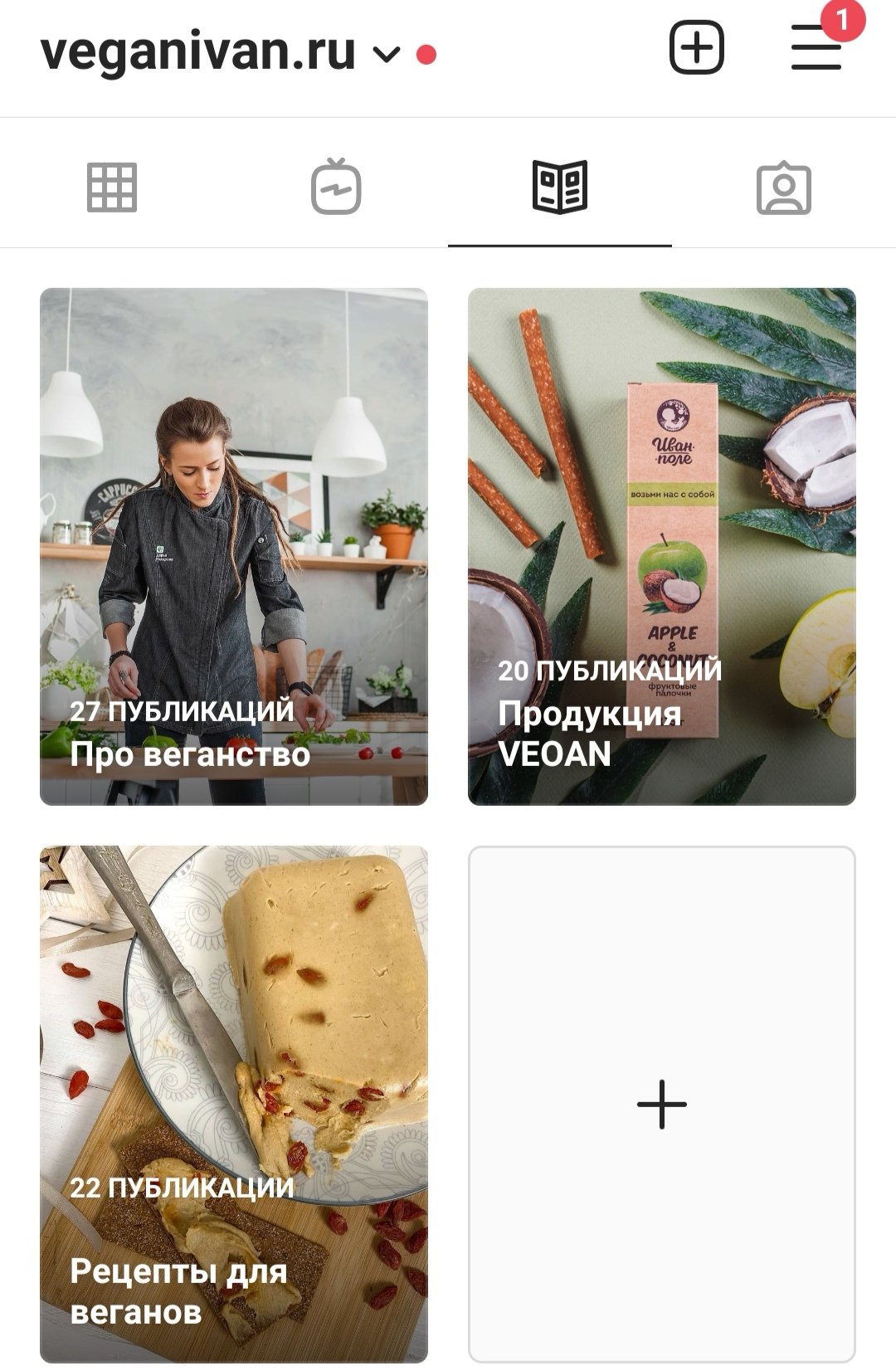Image resolution: width=896 pixels, height=1371 pixels.
Task: Switch to the IGTV tab
Action: (x=336, y=187)
